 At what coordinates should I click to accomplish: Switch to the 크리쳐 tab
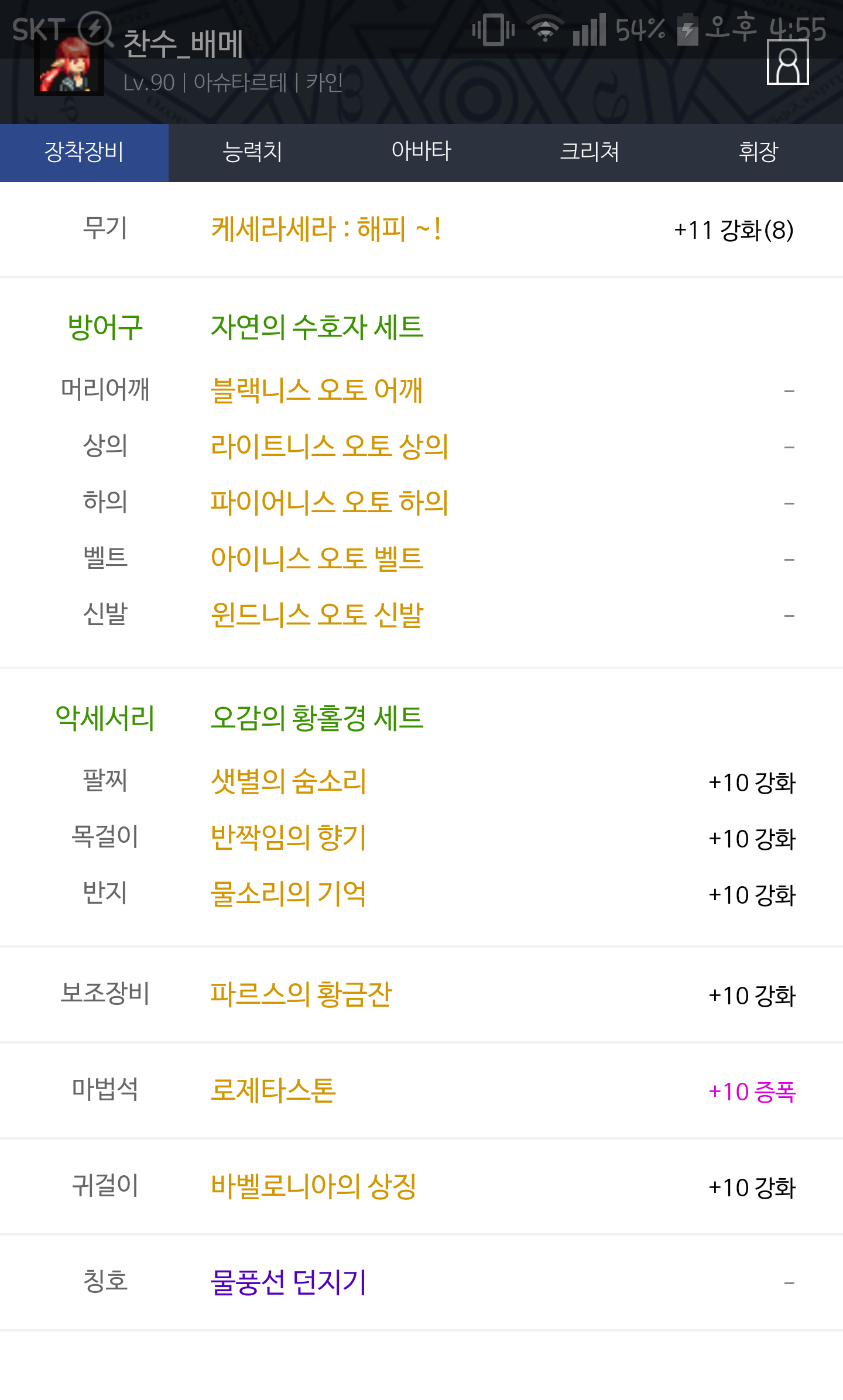pyautogui.click(x=590, y=152)
